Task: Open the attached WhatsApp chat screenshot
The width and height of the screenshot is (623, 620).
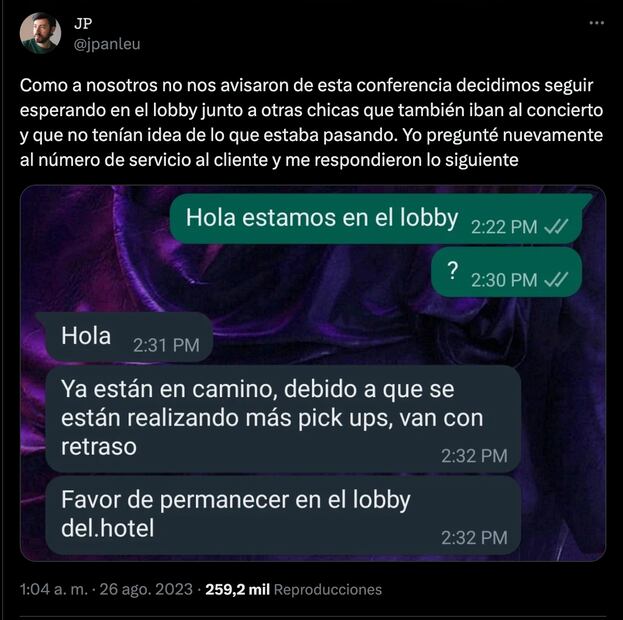Action: pos(312,374)
